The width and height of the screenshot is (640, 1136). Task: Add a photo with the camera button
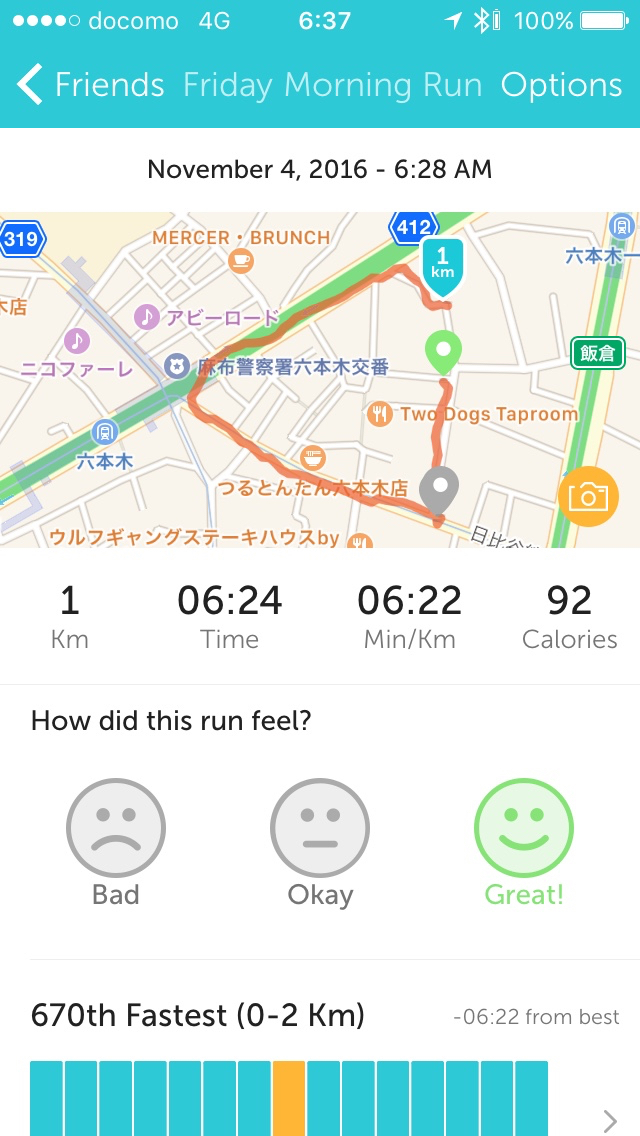(587, 497)
